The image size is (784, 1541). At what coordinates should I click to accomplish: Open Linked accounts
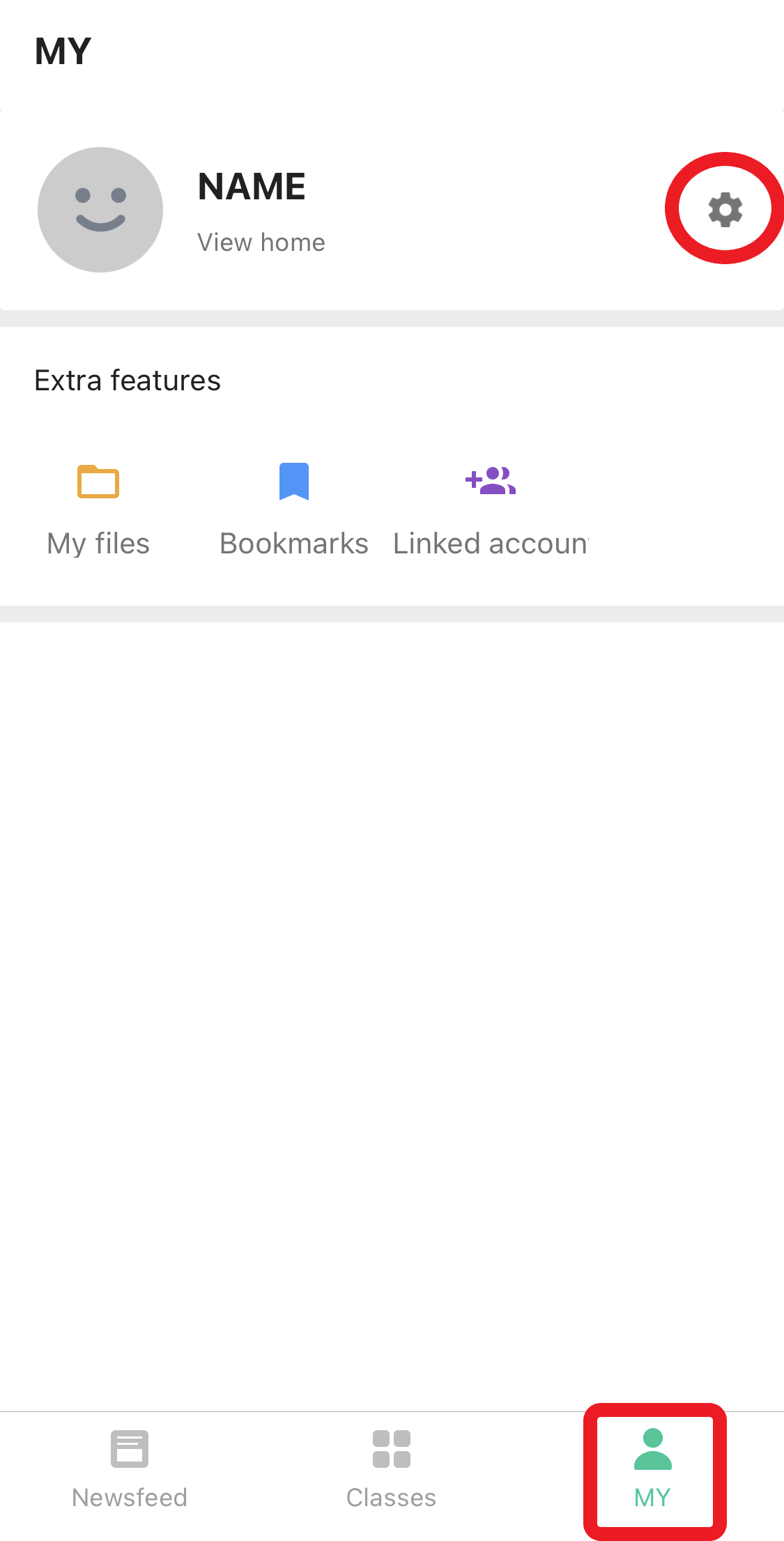pos(491,509)
